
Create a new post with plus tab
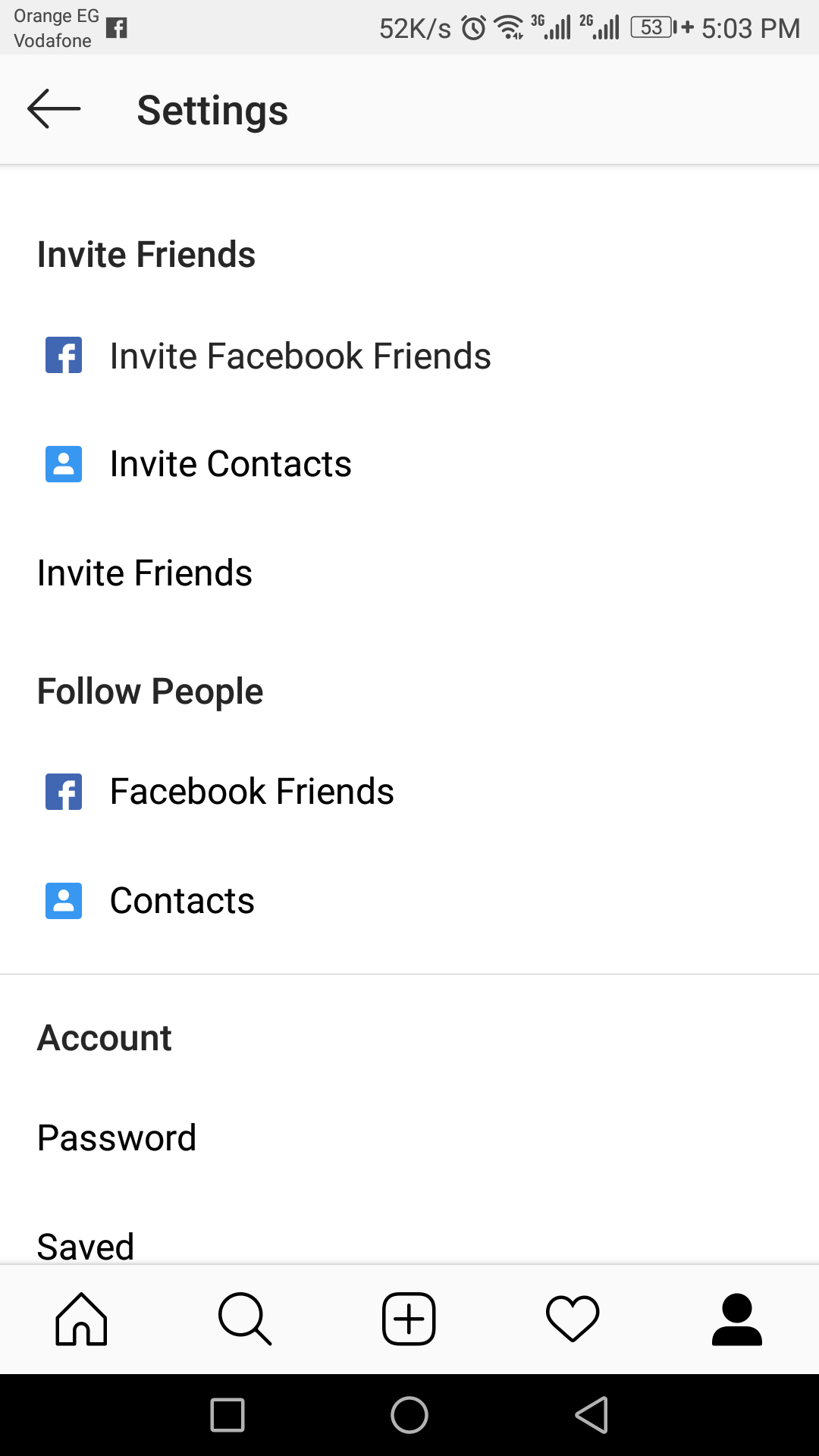tap(409, 1319)
